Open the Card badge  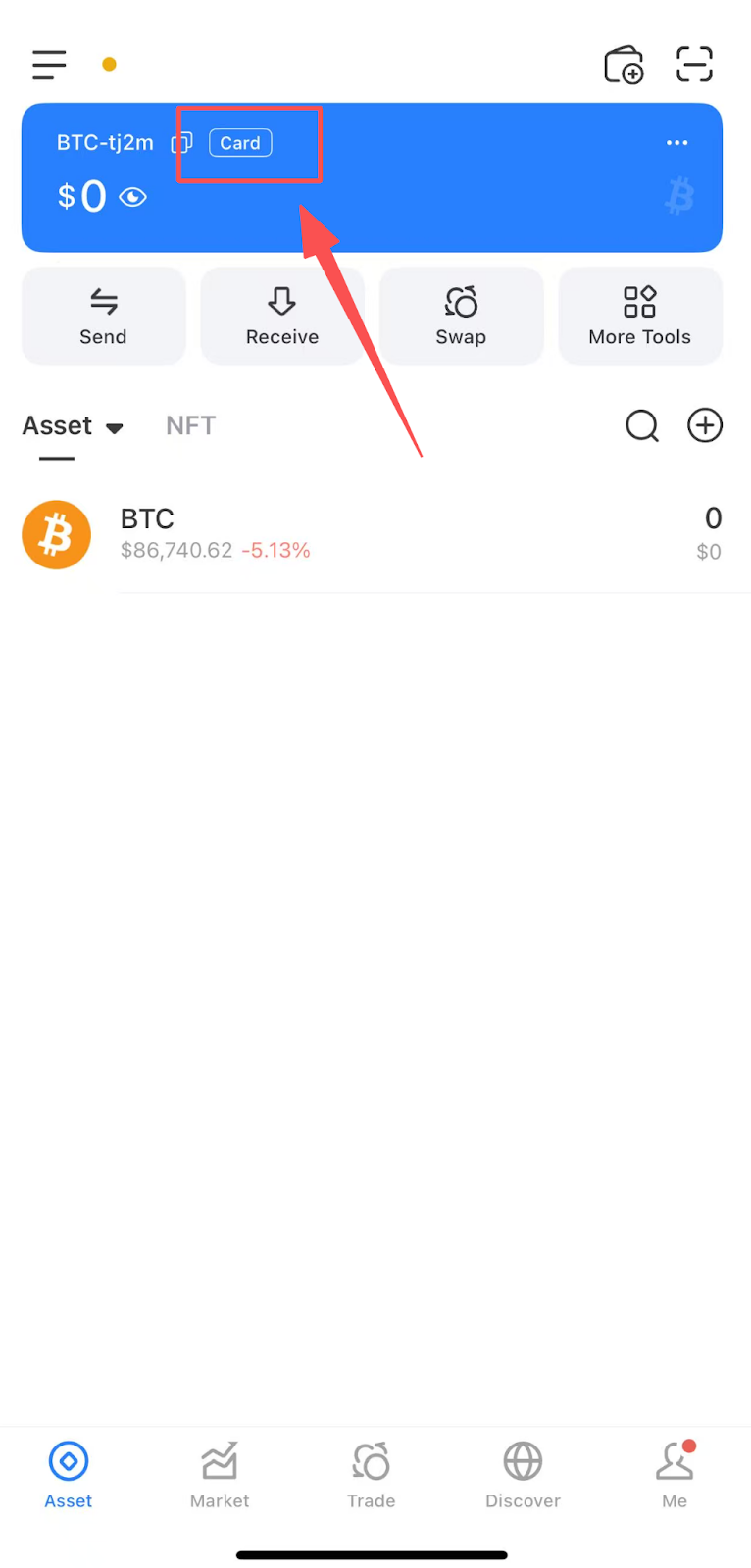point(240,143)
